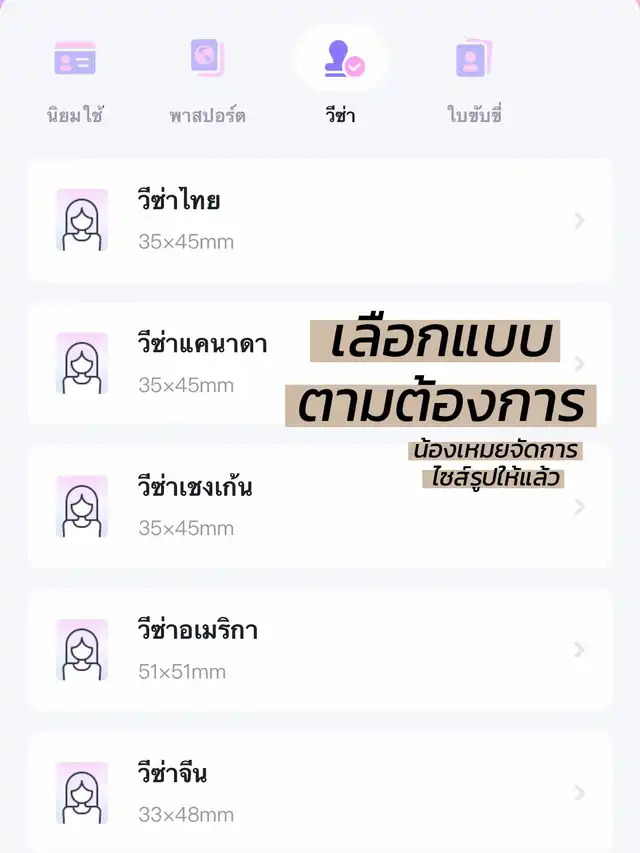Open วีซ่าไทย 35×45mm photo option
Viewport: 640px width, 853px height.
tap(319, 220)
